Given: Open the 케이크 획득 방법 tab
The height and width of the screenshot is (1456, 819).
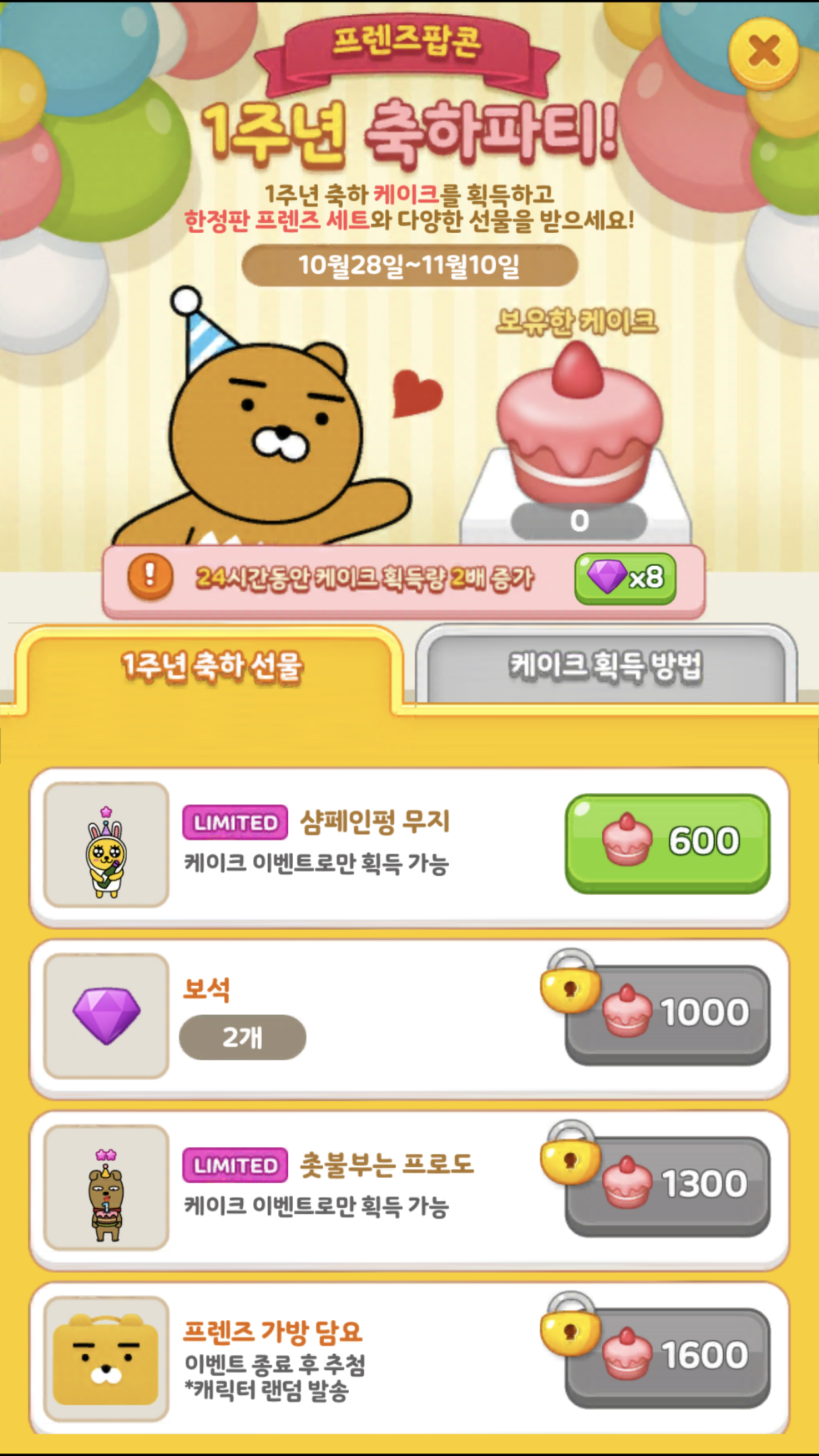Looking at the screenshot, I should 605,666.
